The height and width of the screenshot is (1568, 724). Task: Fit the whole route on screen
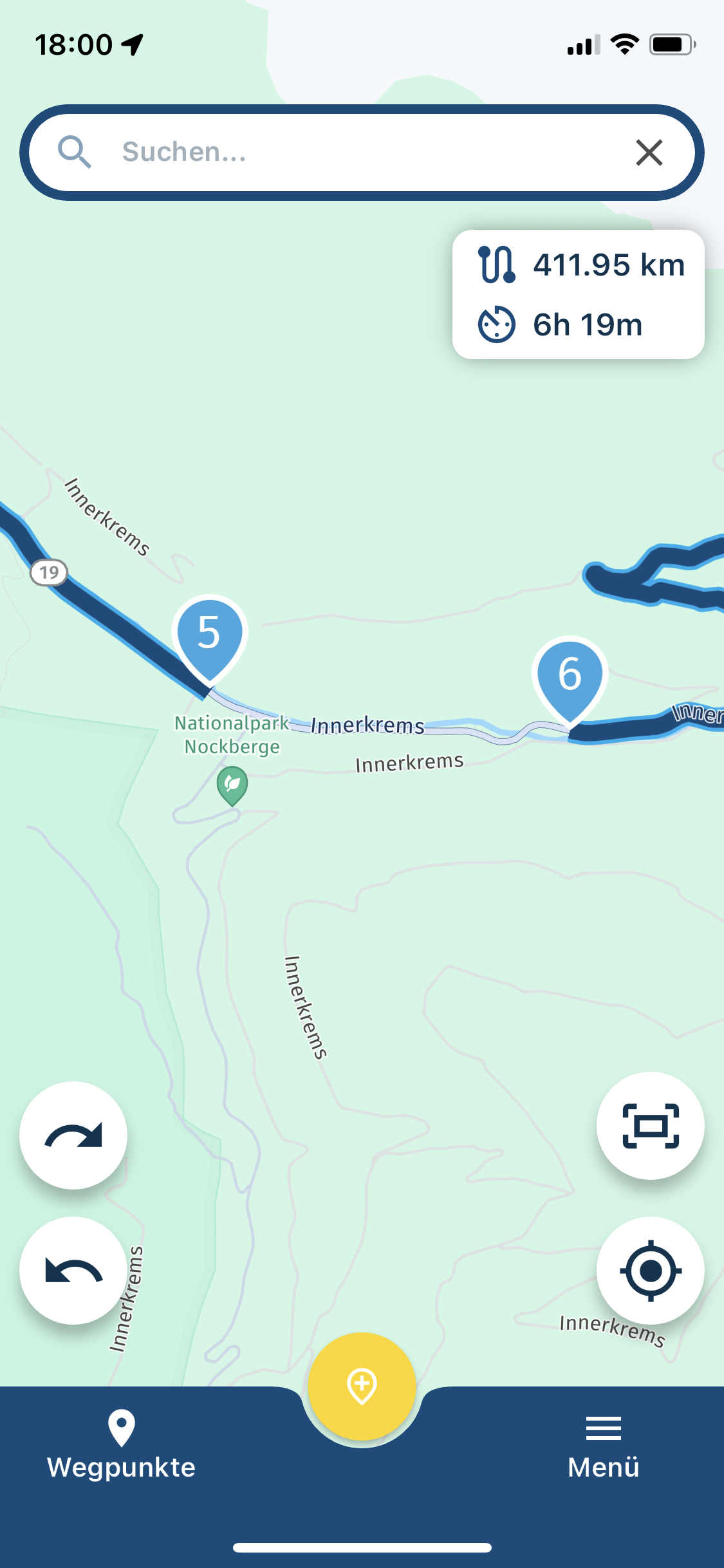(x=650, y=1126)
